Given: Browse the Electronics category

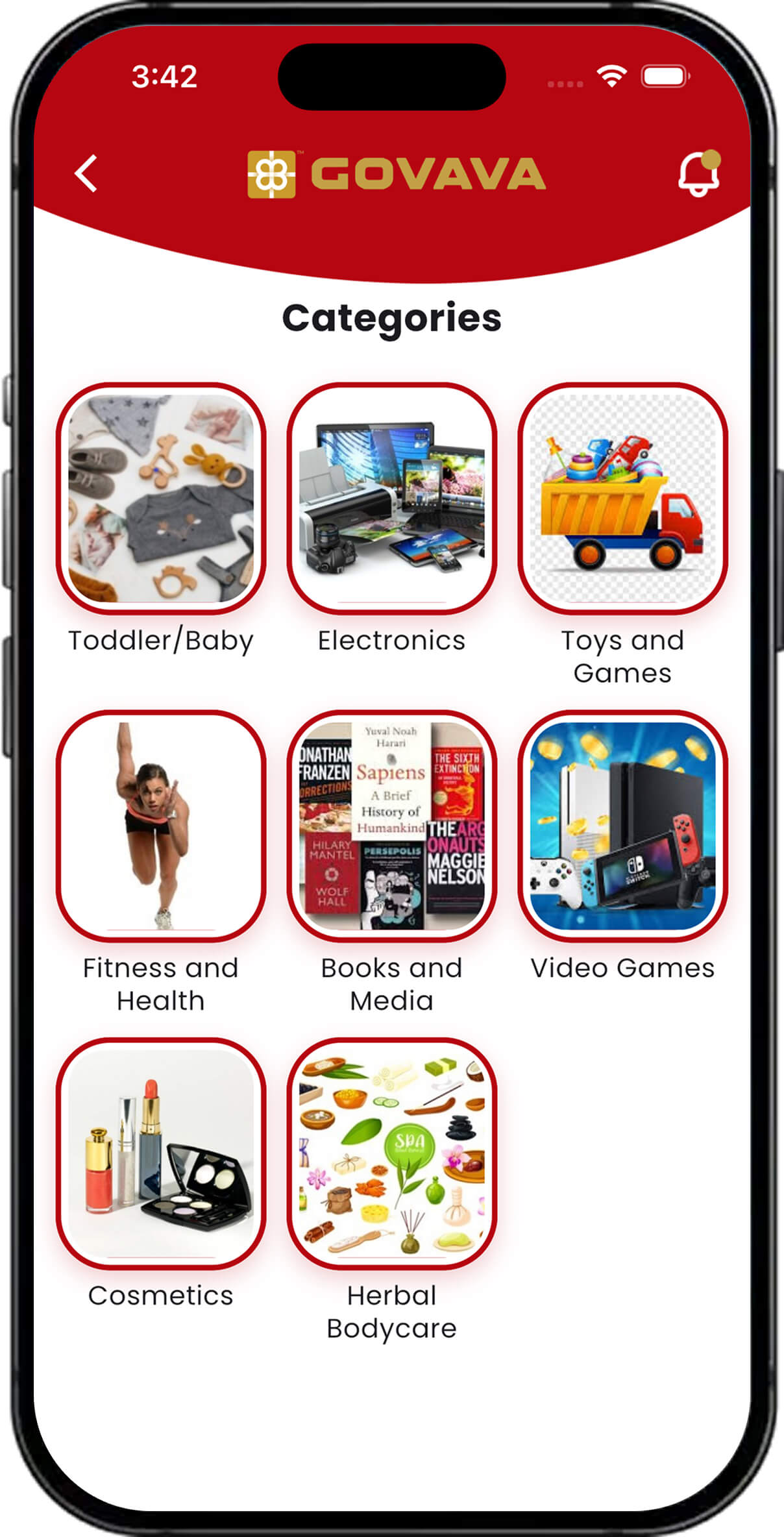Looking at the screenshot, I should (392, 498).
